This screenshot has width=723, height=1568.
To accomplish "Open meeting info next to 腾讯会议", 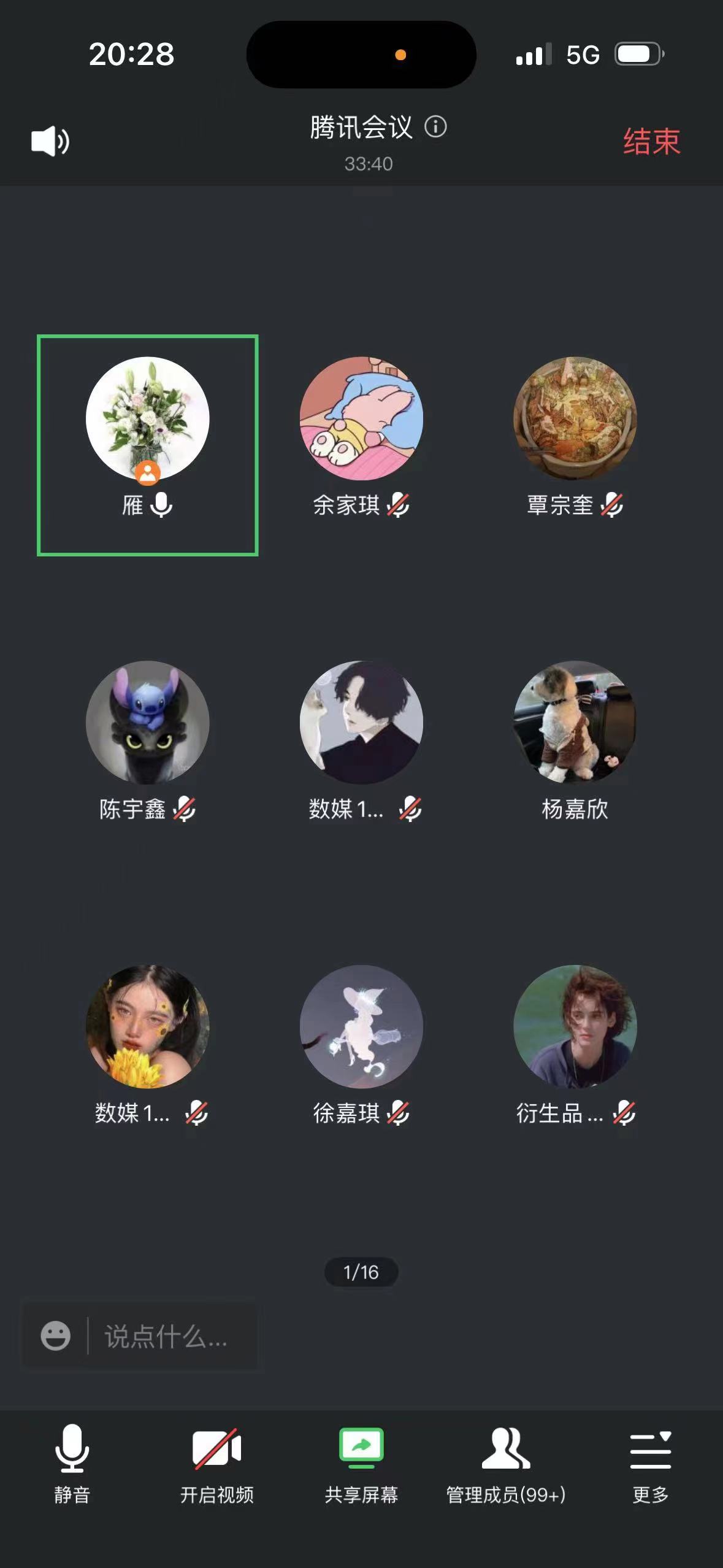I will [x=435, y=127].
